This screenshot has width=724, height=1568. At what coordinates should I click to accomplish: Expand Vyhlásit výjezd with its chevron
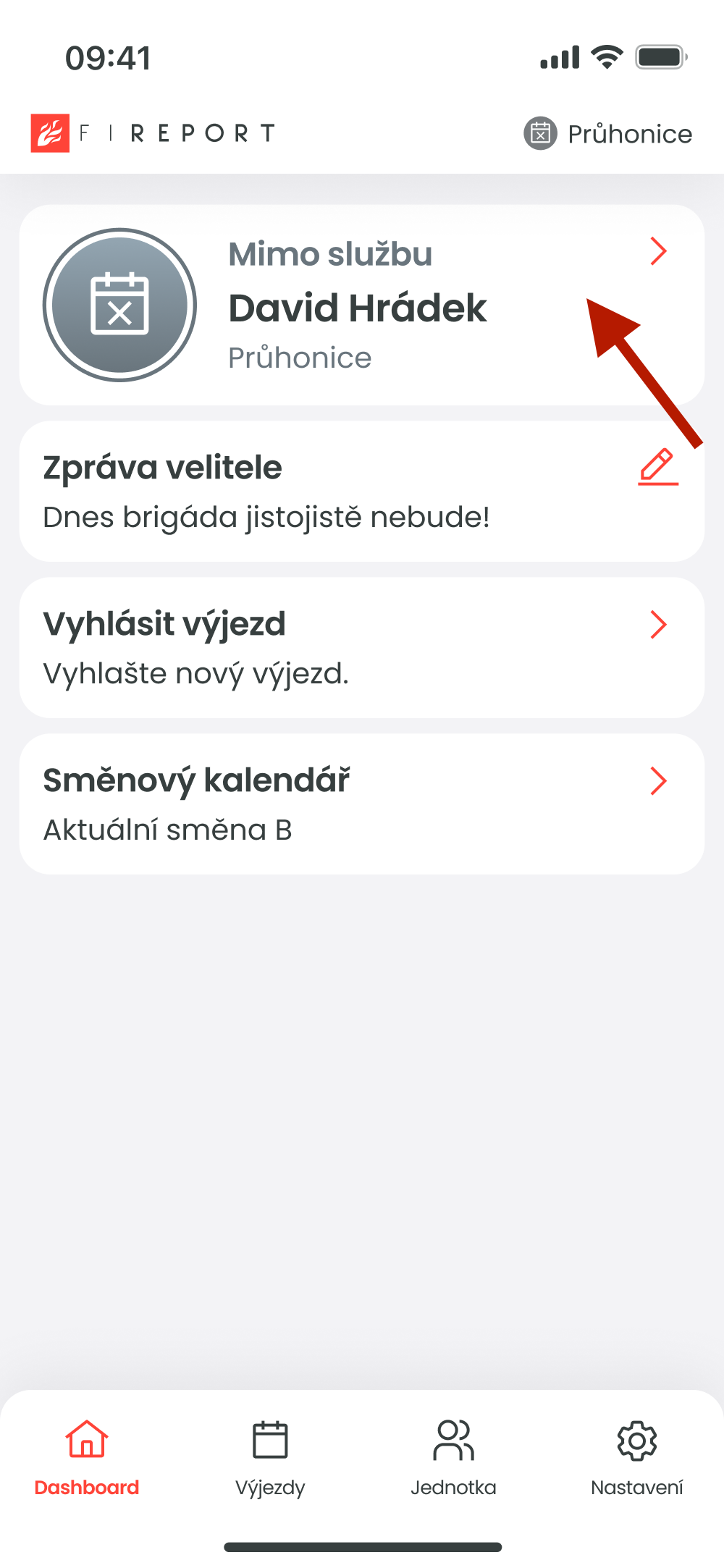tap(657, 623)
